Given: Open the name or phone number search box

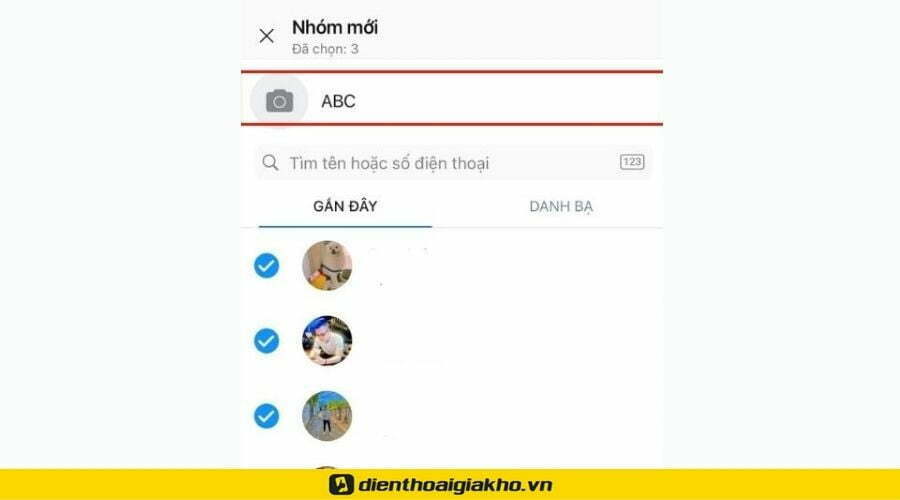Looking at the screenshot, I should pos(440,163).
